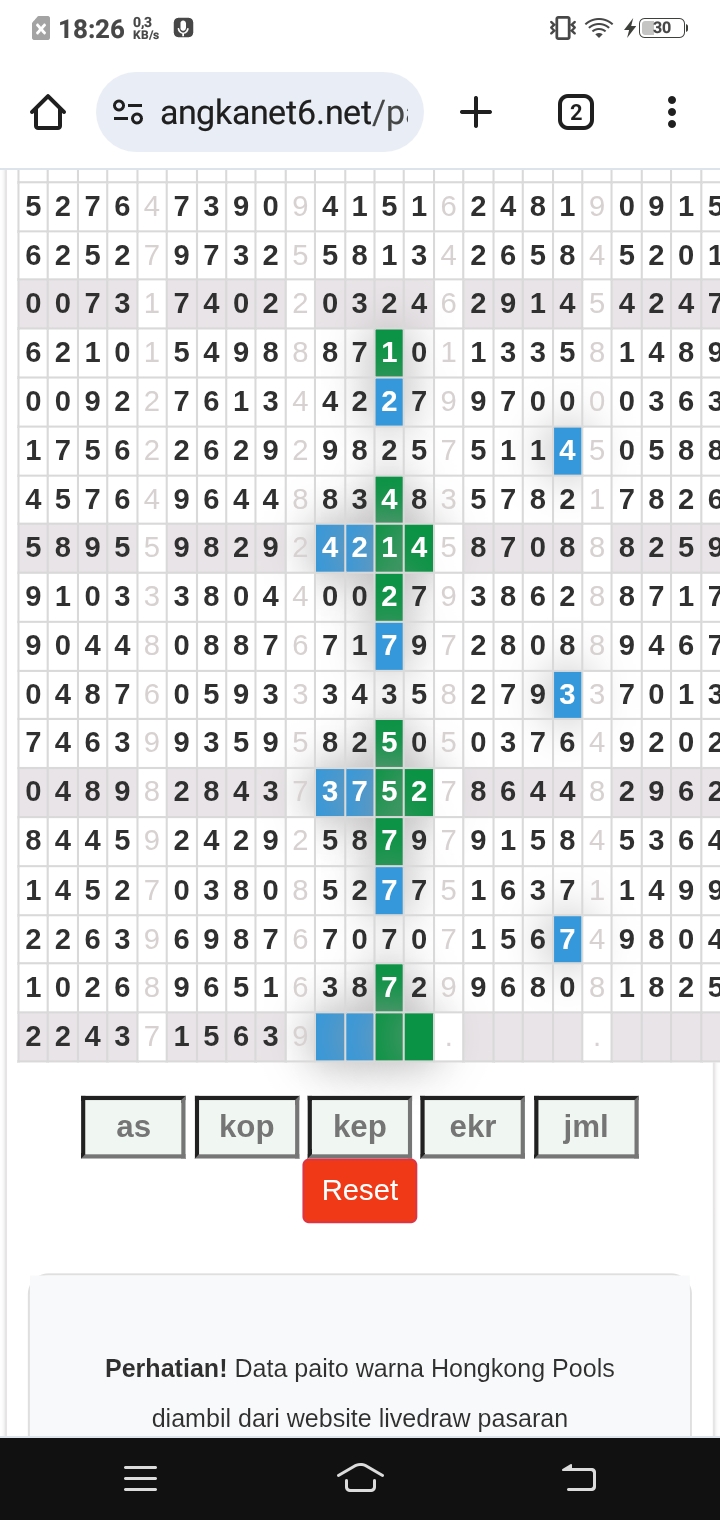The image size is (720, 1520).
Task: Select the "kop" button
Action: tap(247, 1127)
